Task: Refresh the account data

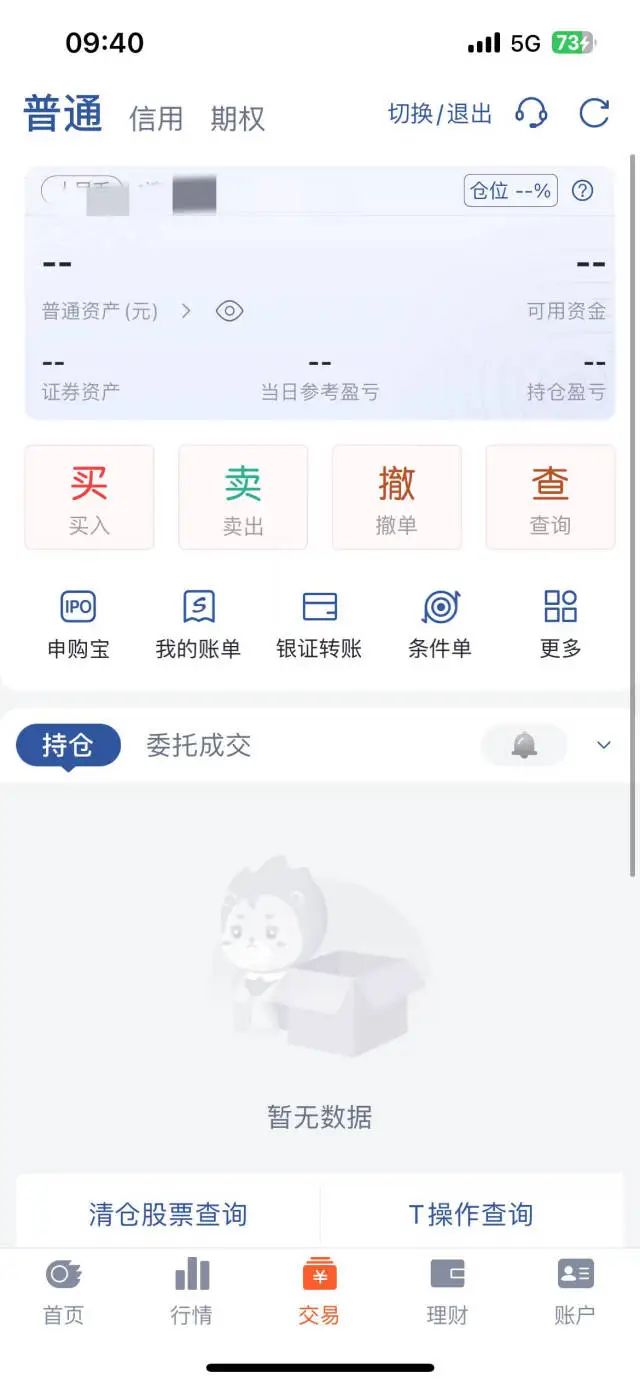Action: [594, 113]
